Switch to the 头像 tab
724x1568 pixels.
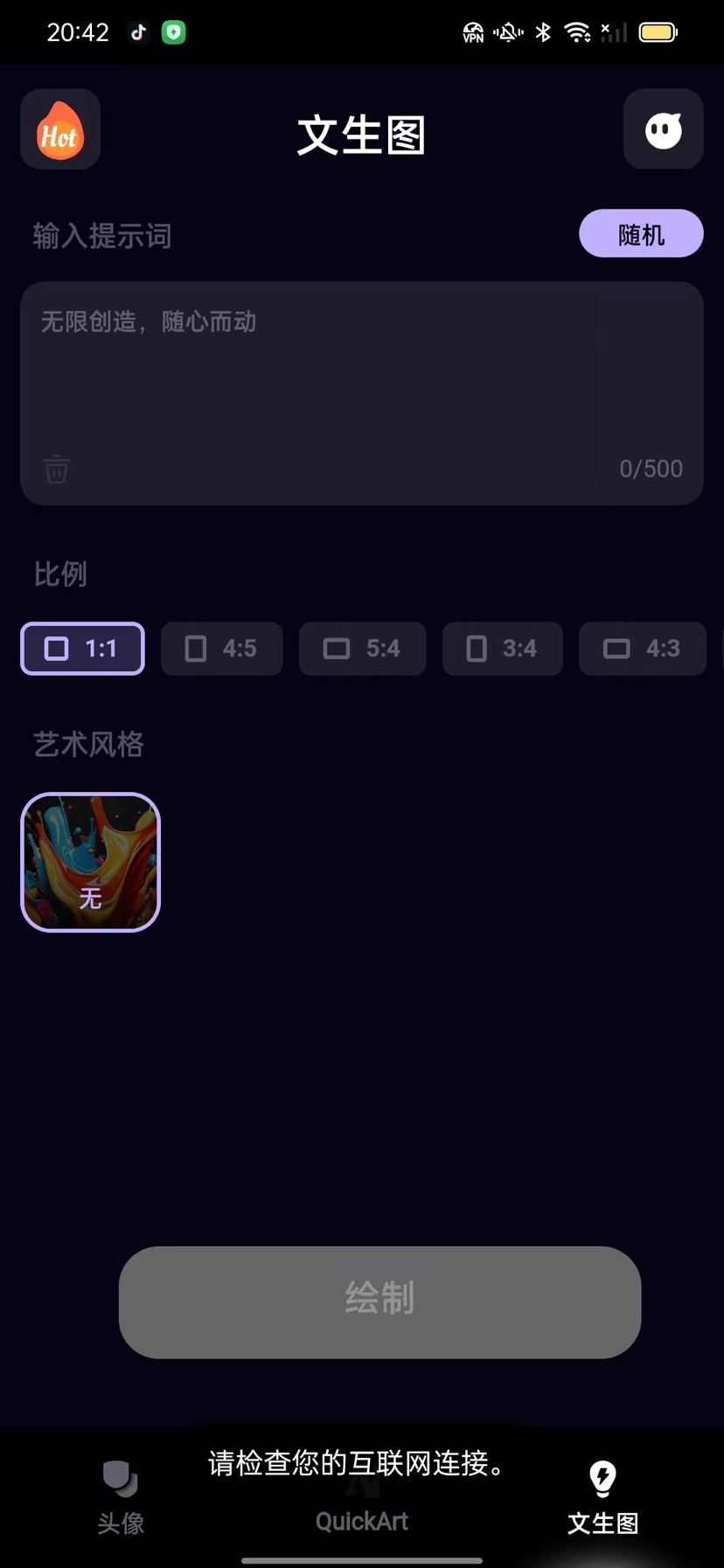(121, 1498)
